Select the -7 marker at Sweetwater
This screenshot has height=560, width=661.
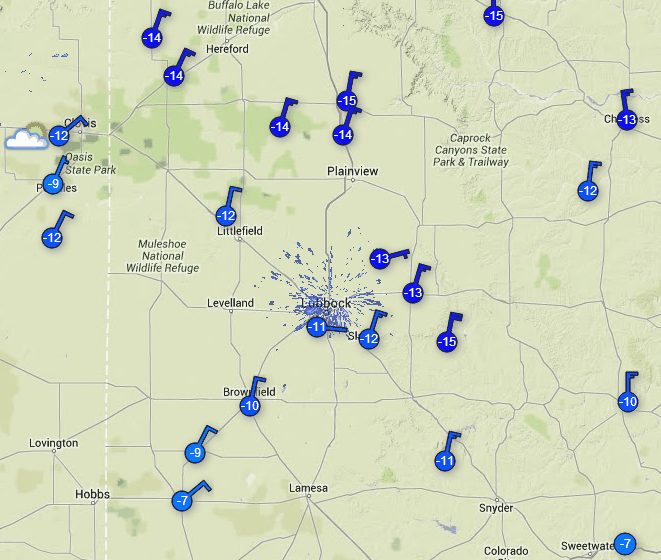(x=625, y=544)
